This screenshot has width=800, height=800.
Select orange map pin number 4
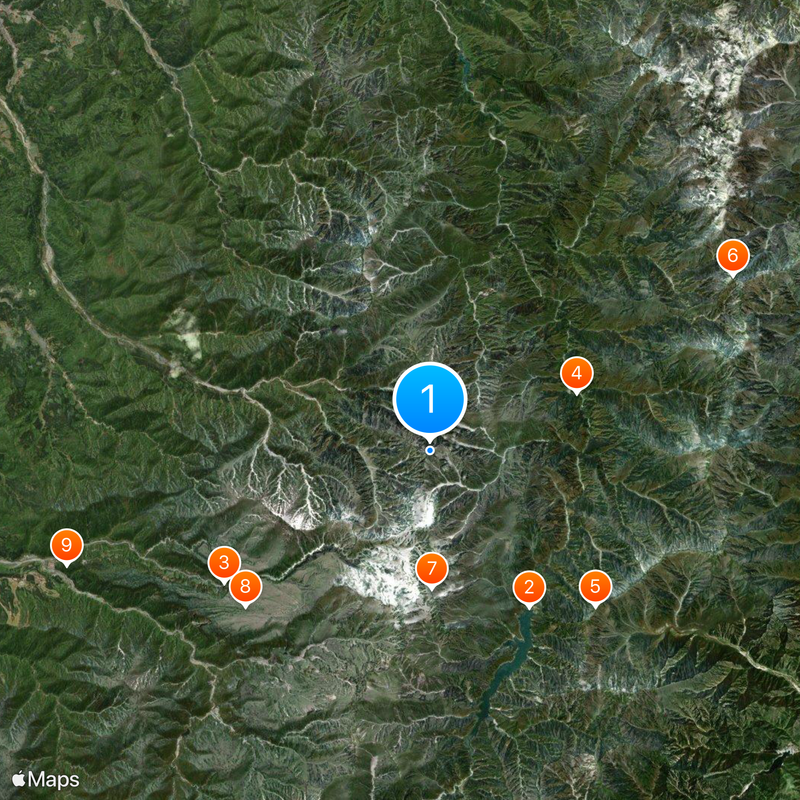click(576, 374)
